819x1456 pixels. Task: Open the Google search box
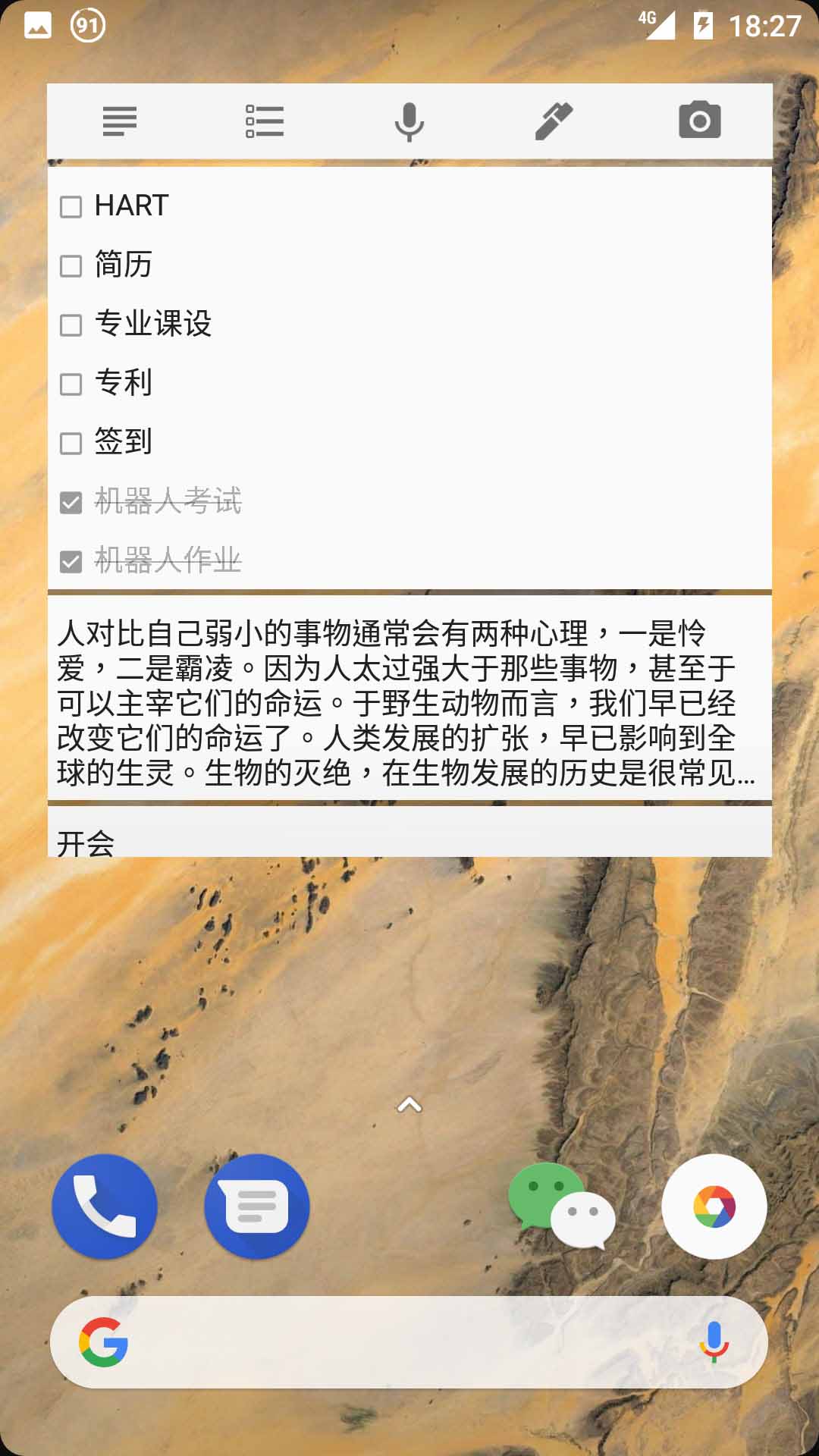tap(394, 1342)
